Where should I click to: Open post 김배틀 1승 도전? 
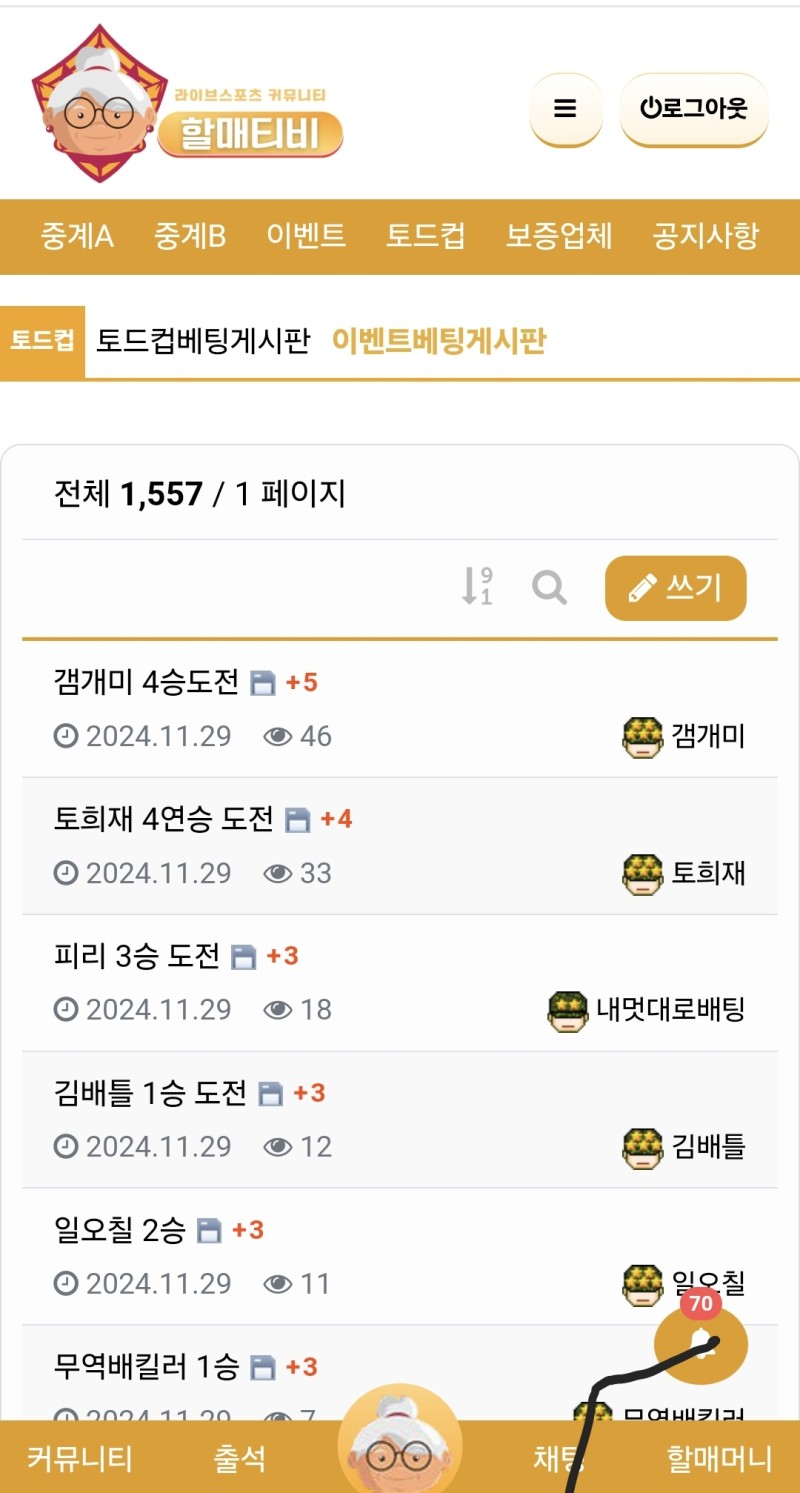pyautogui.click(x=150, y=1093)
